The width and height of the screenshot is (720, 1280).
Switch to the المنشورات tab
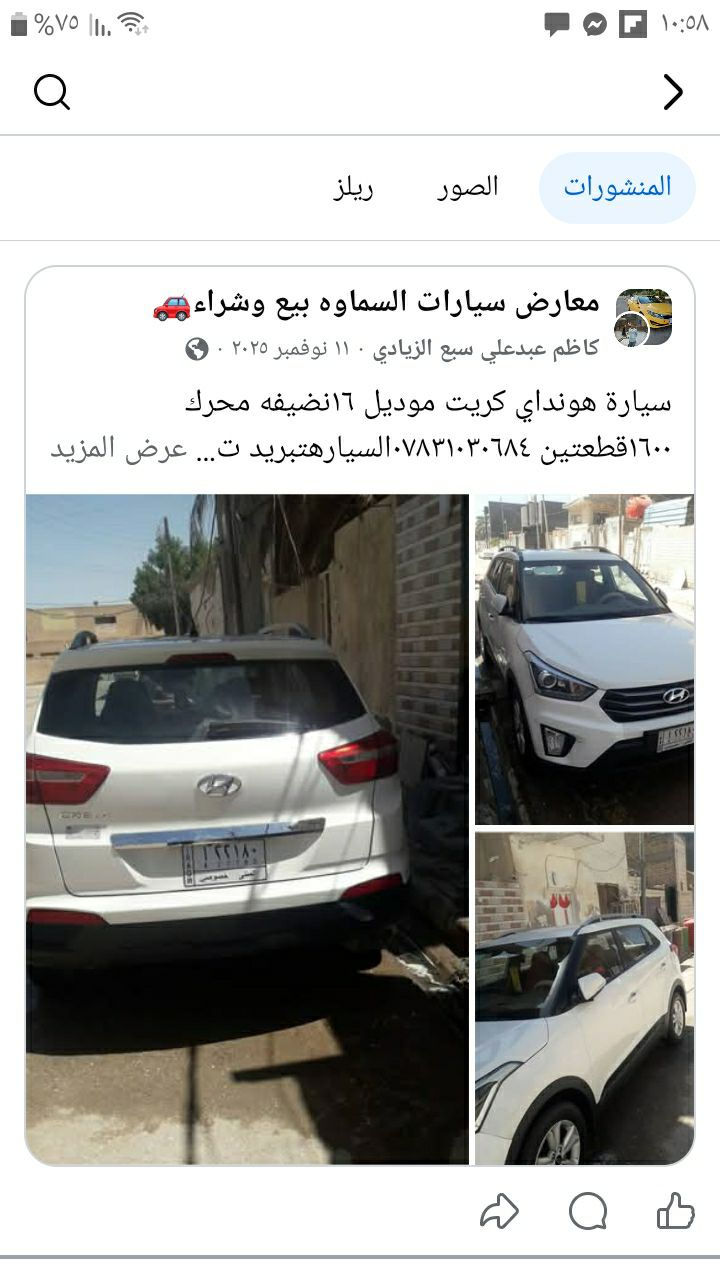tap(617, 187)
